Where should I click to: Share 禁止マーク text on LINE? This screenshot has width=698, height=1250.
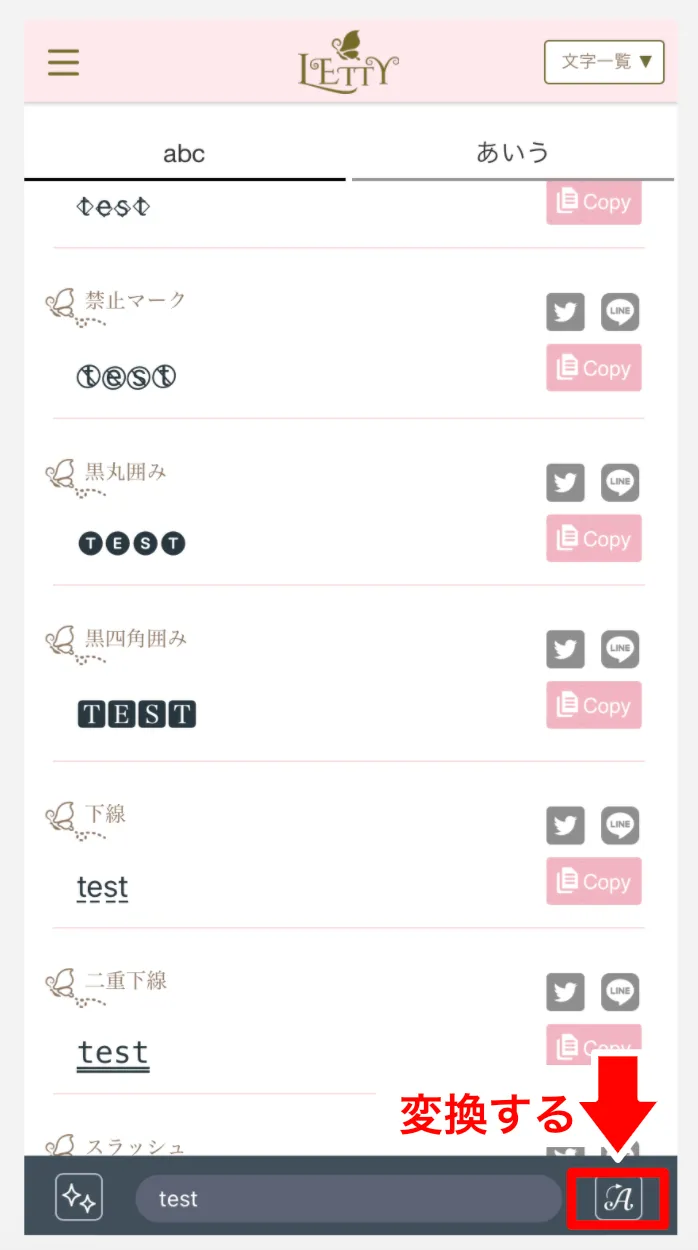pyautogui.click(x=620, y=312)
